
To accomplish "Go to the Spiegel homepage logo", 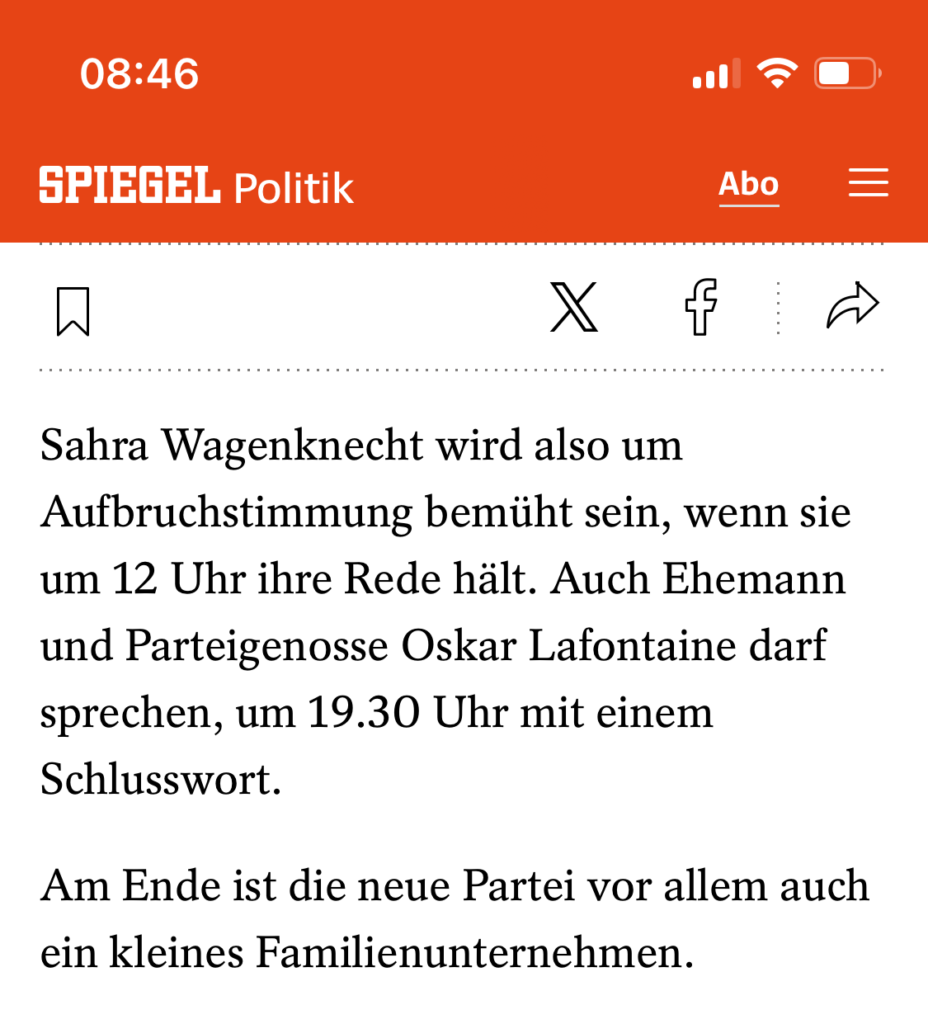I will (x=130, y=186).
